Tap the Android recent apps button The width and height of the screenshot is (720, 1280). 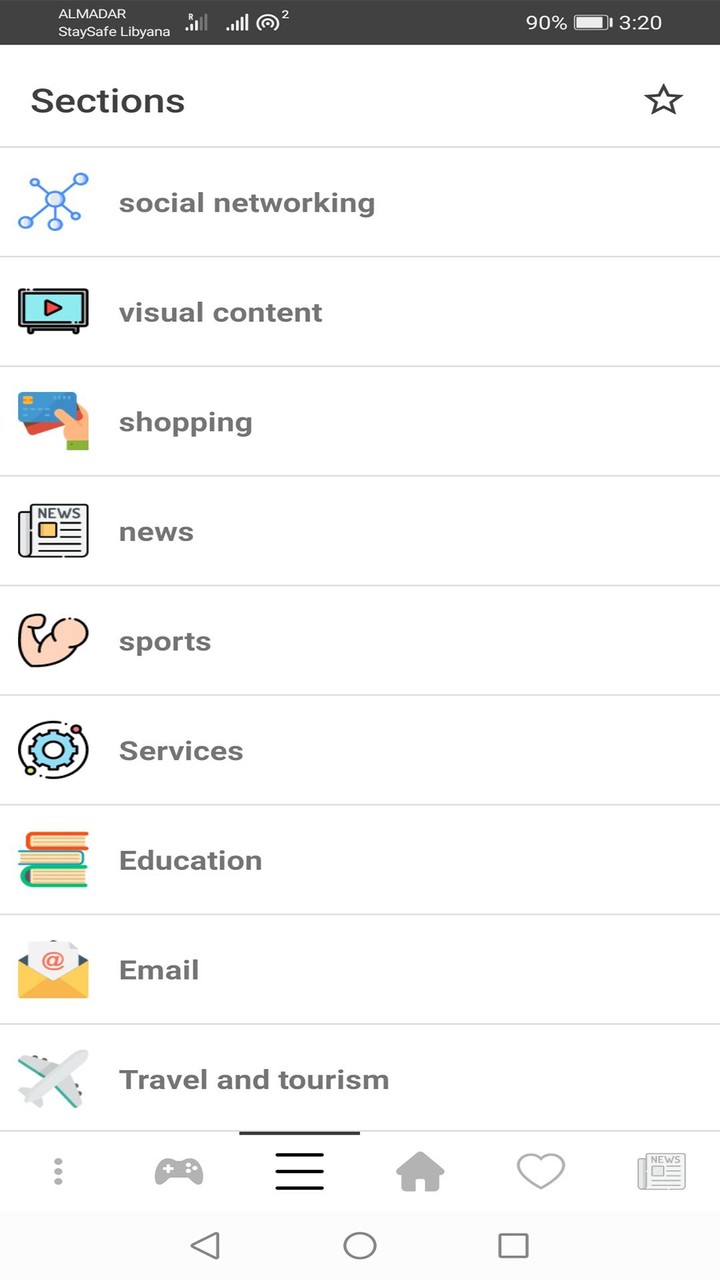pos(512,1246)
